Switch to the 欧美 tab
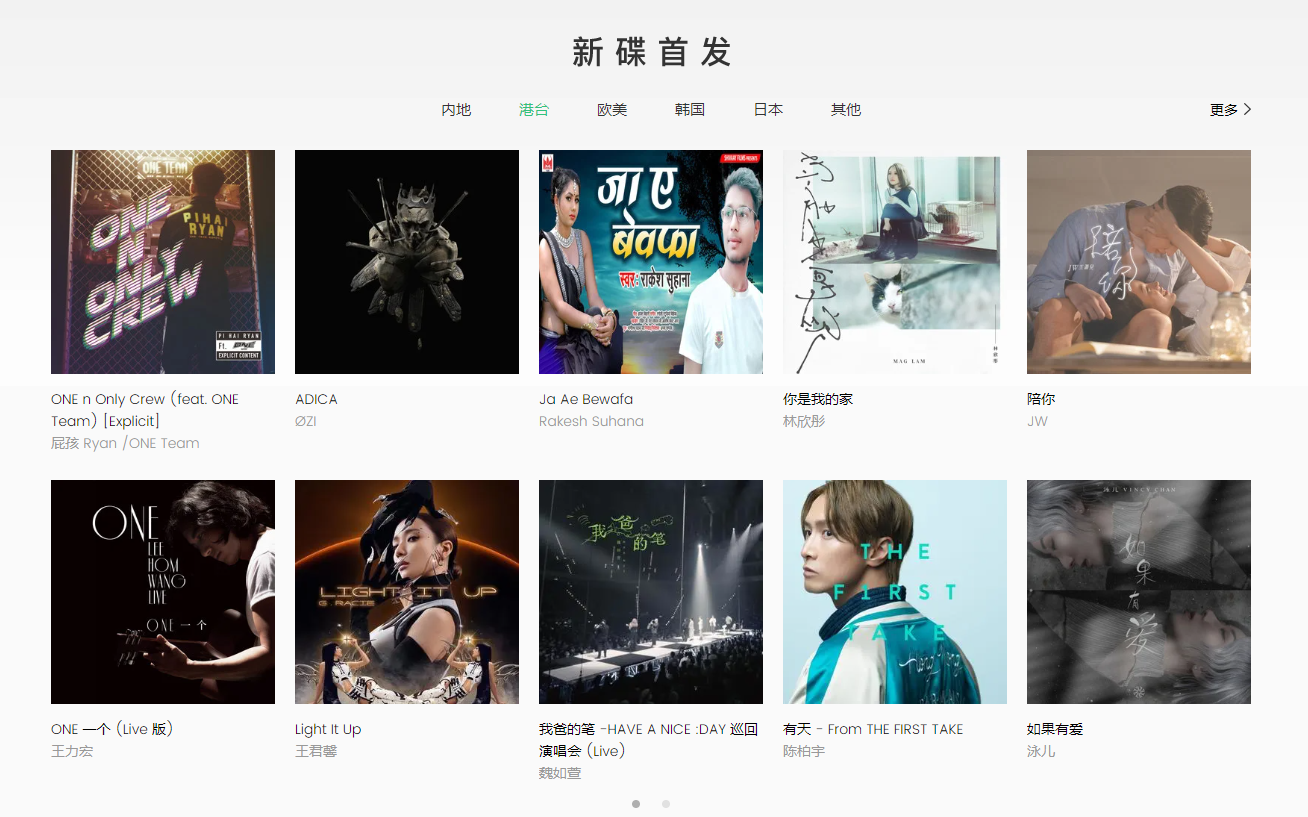Viewport: 1308px width, 817px height. [x=612, y=110]
